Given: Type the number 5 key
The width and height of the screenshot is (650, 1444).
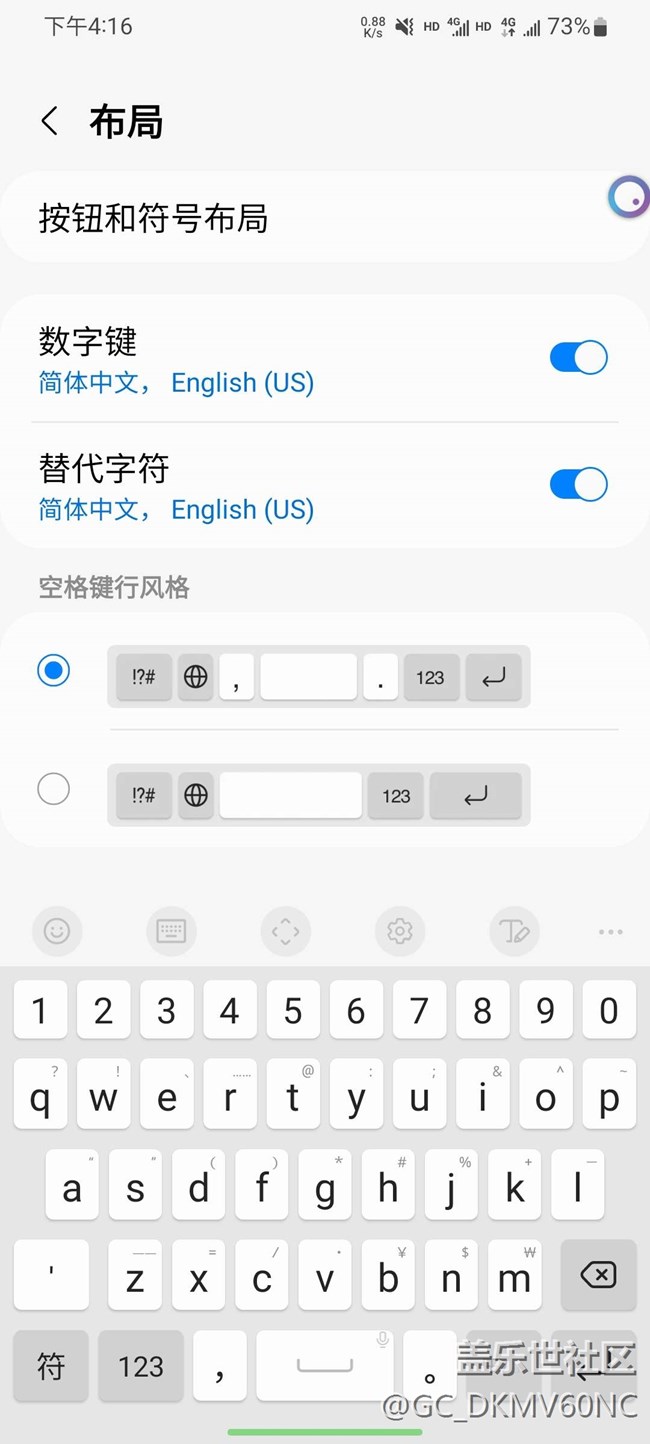Looking at the screenshot, I should [293, 1010].
